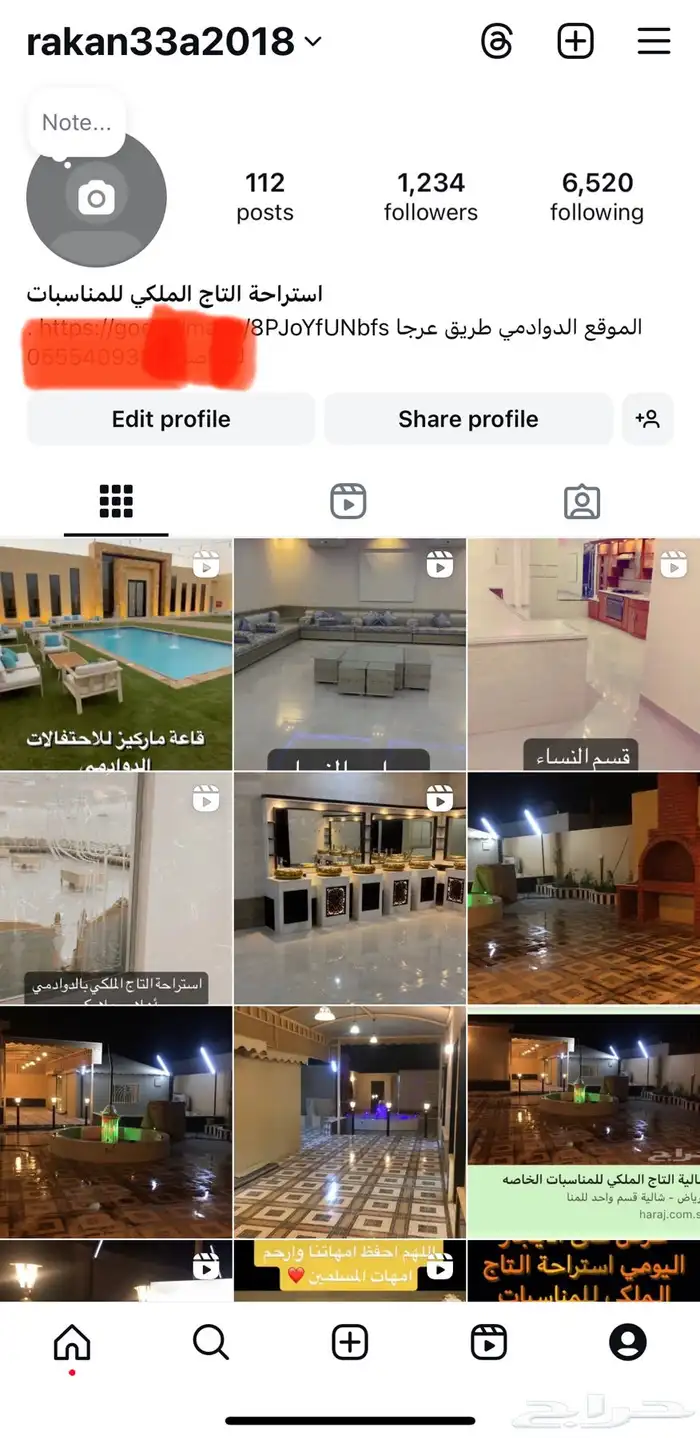Open the reel labeled قسم النساء

point(583,655)
